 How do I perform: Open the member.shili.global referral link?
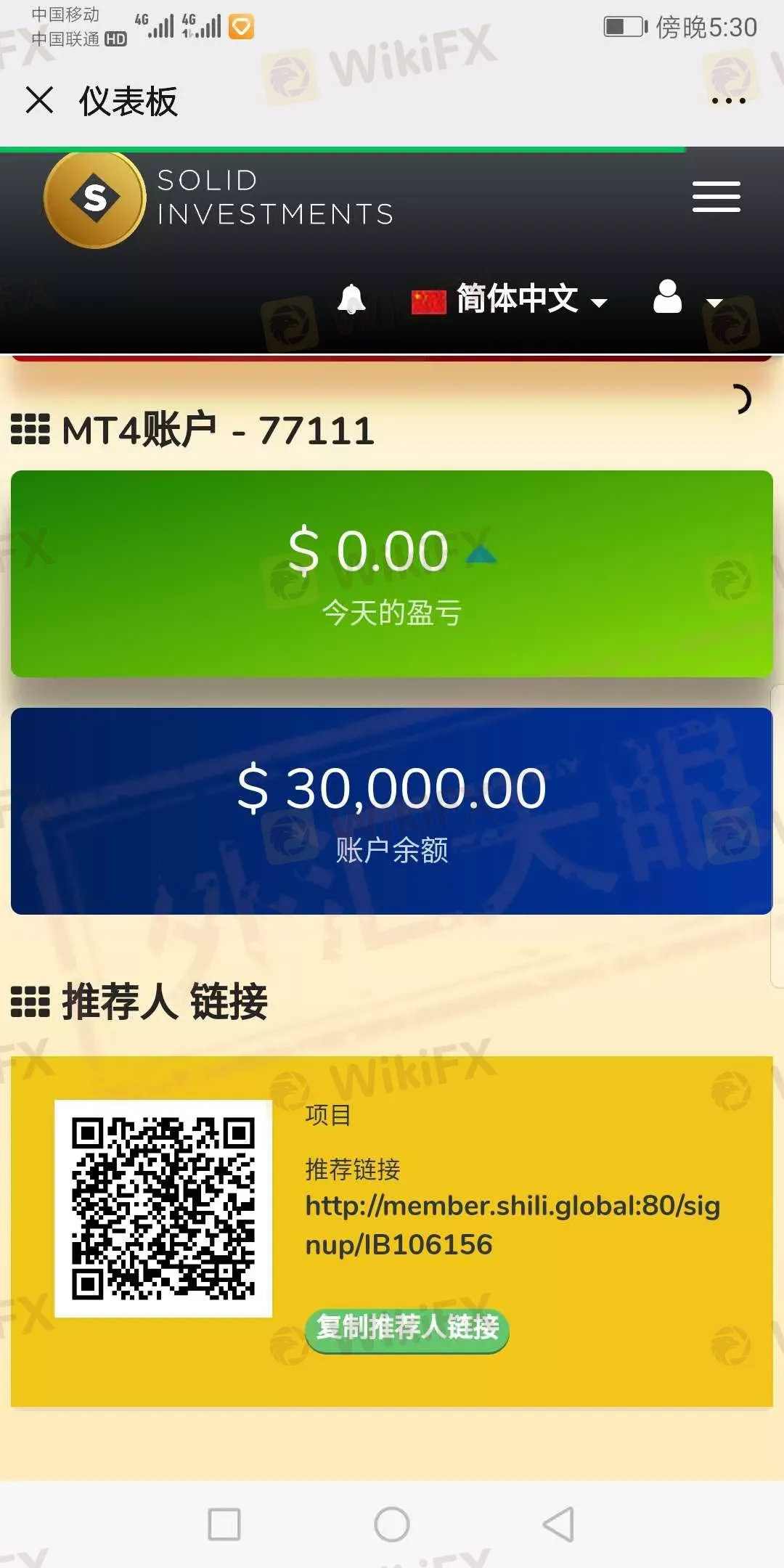[512, 1225]
